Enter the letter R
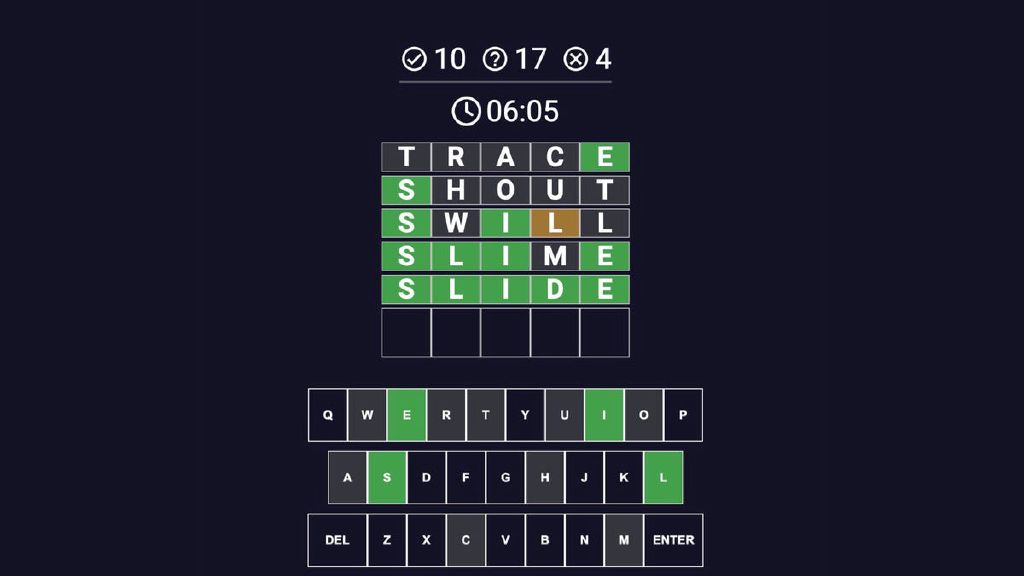This screenshot has height=576, width=1024. pyautogui.click(x=446, y=415)
